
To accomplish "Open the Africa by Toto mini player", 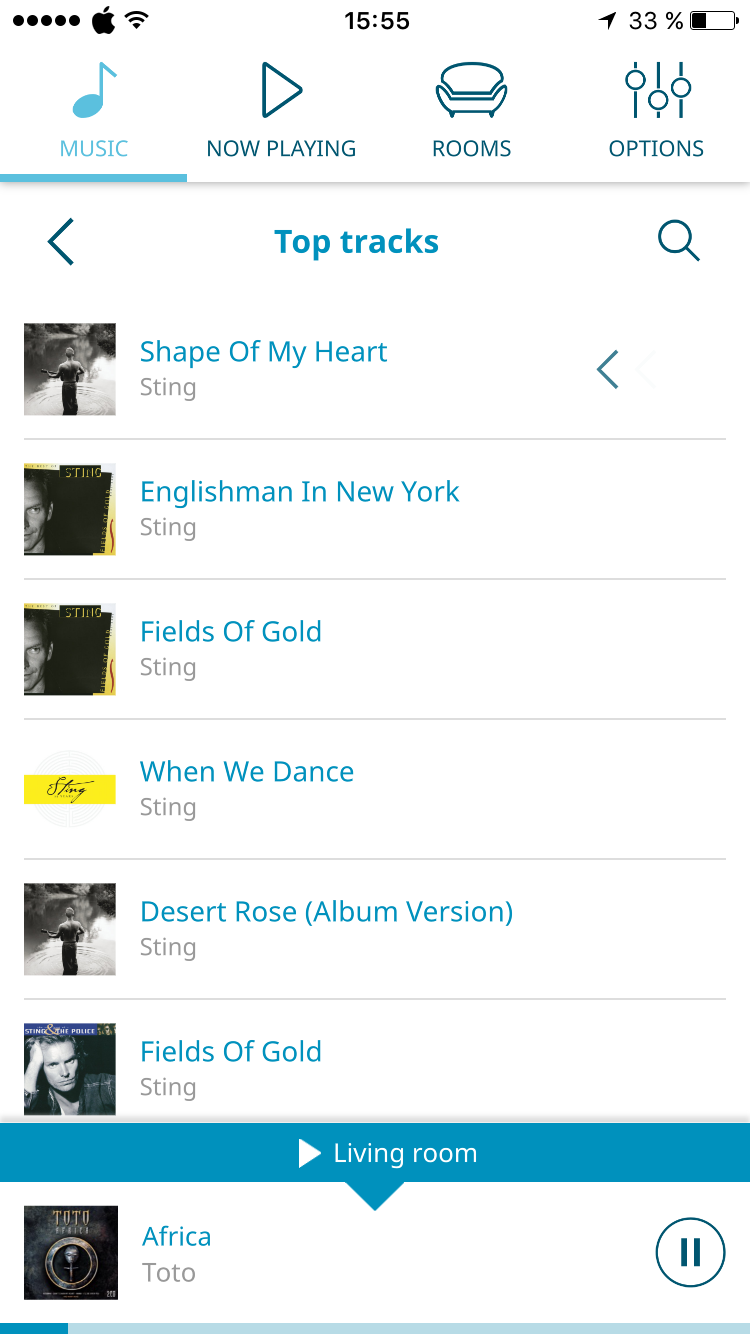I will [330, 1253].
